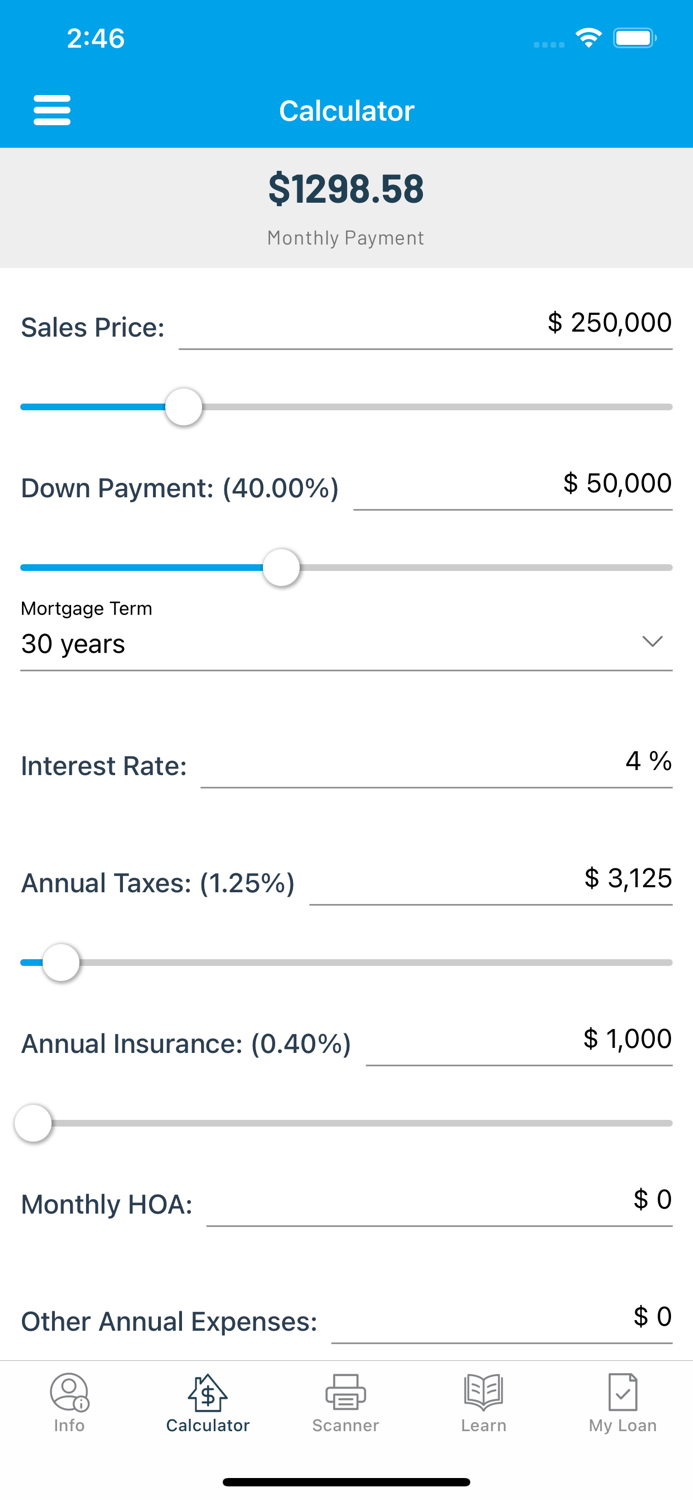Viewport: 693px width, 1500px height.
Task: Tap the Annual Insurance slider handle
Action: [33, 1123]
